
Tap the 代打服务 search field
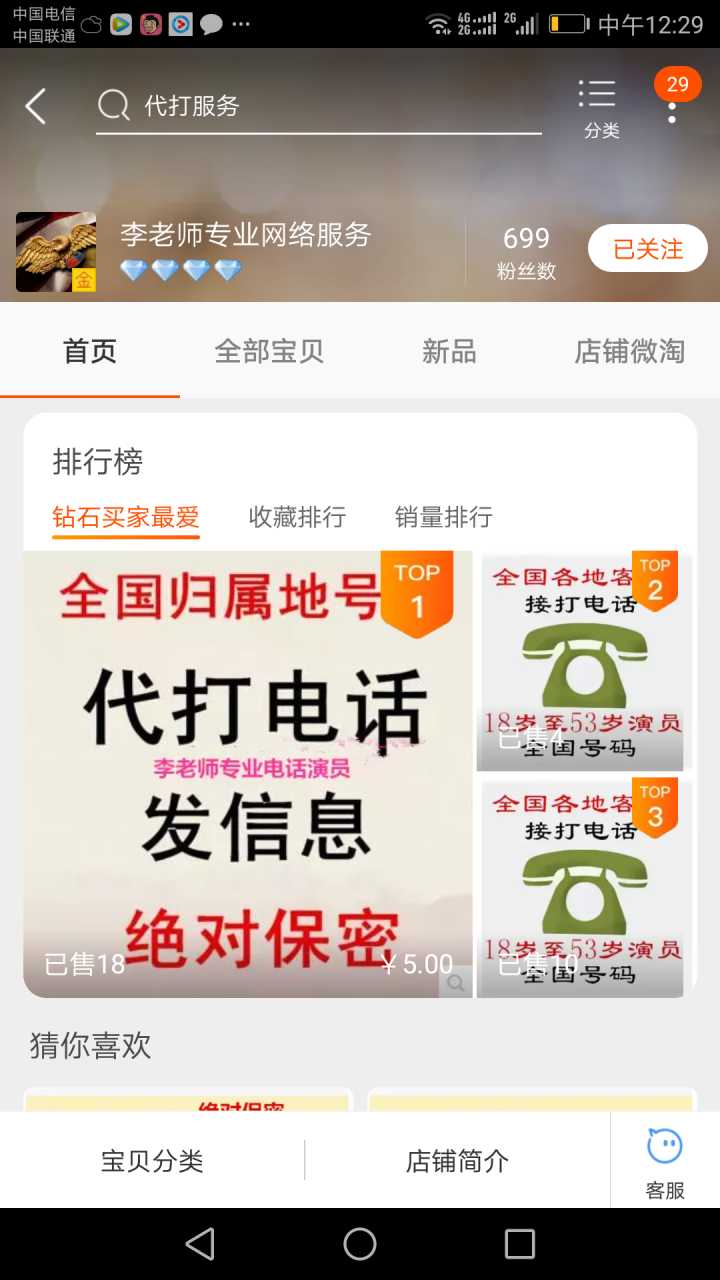[x=320, y=106]
